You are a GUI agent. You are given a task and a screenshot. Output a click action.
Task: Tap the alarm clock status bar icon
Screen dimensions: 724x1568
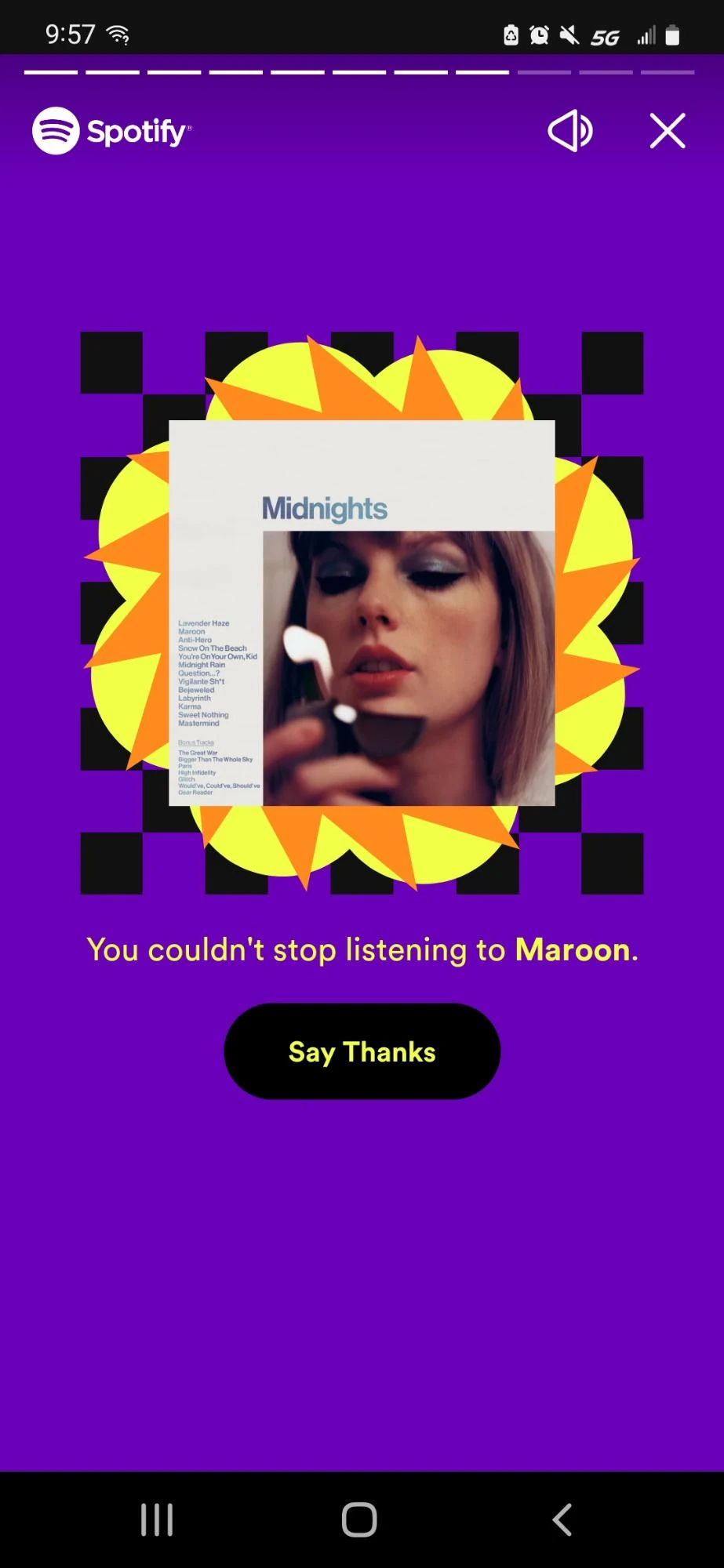[x=541, y=34]
